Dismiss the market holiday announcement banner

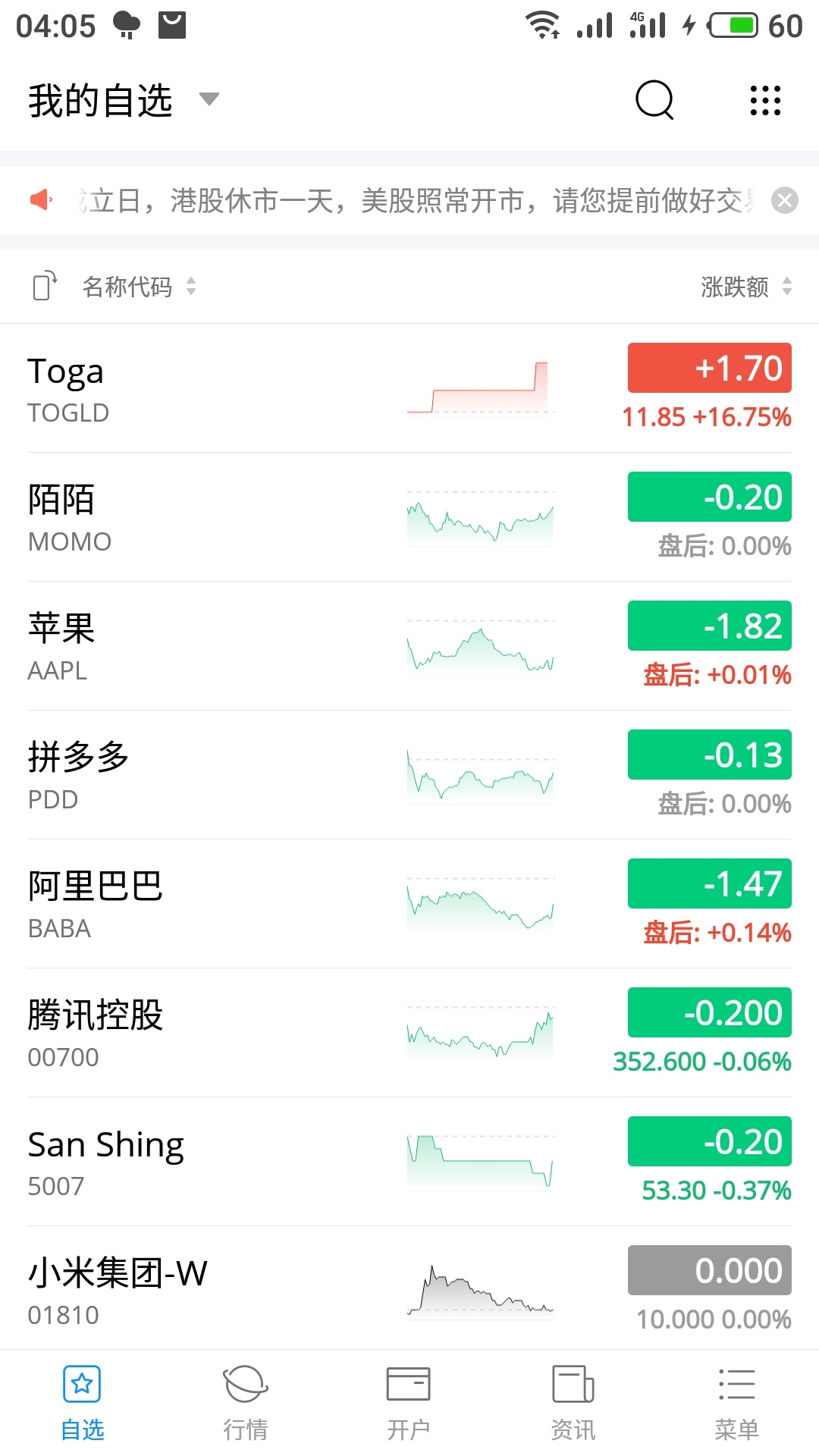click(x=785, y=200)
